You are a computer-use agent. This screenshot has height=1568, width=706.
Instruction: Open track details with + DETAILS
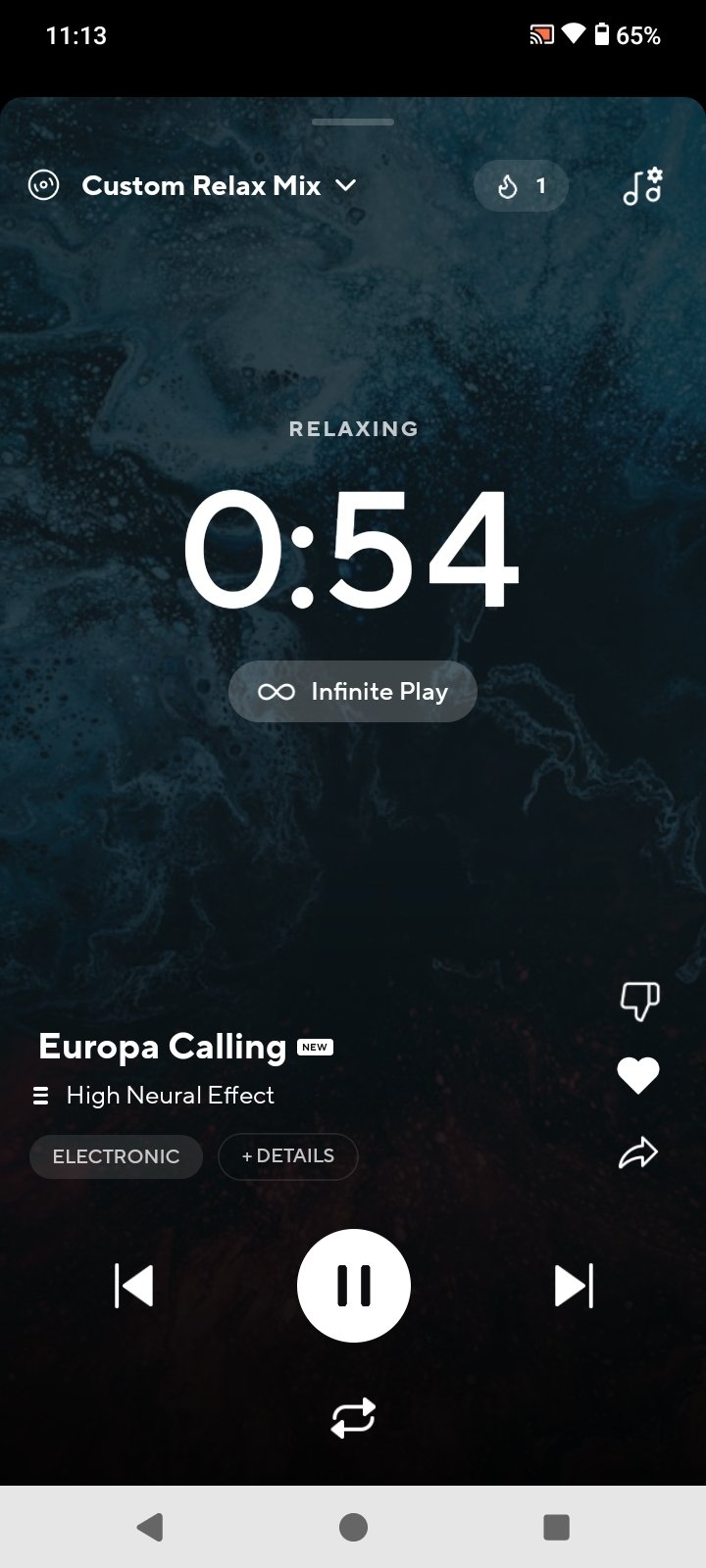point(287,1156)
